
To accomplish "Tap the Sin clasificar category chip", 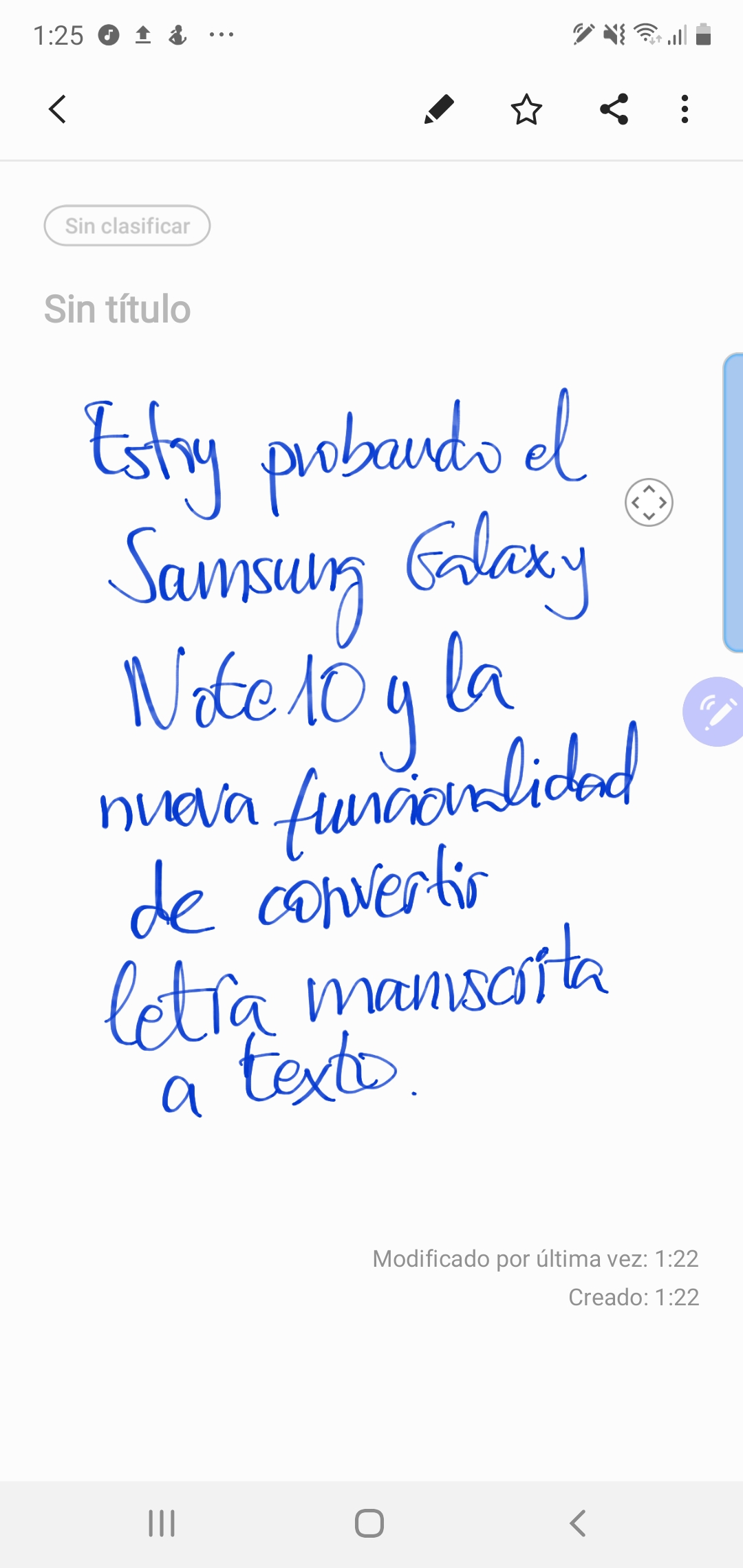I will coord(127,226).
